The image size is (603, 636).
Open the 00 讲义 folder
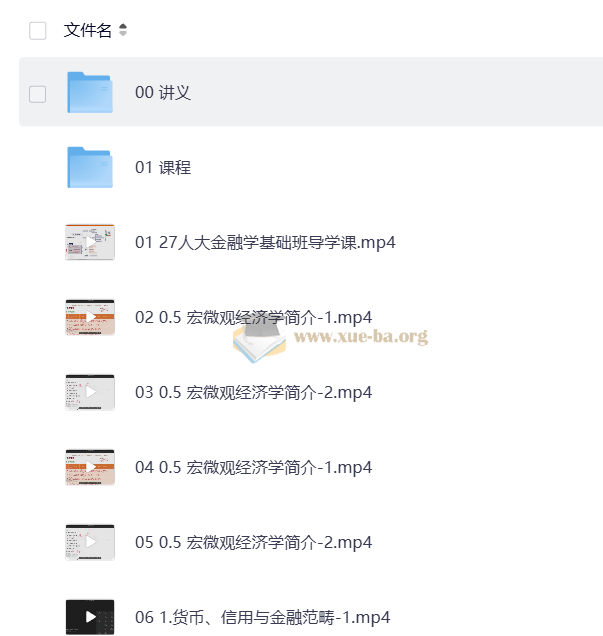[163, 93]
